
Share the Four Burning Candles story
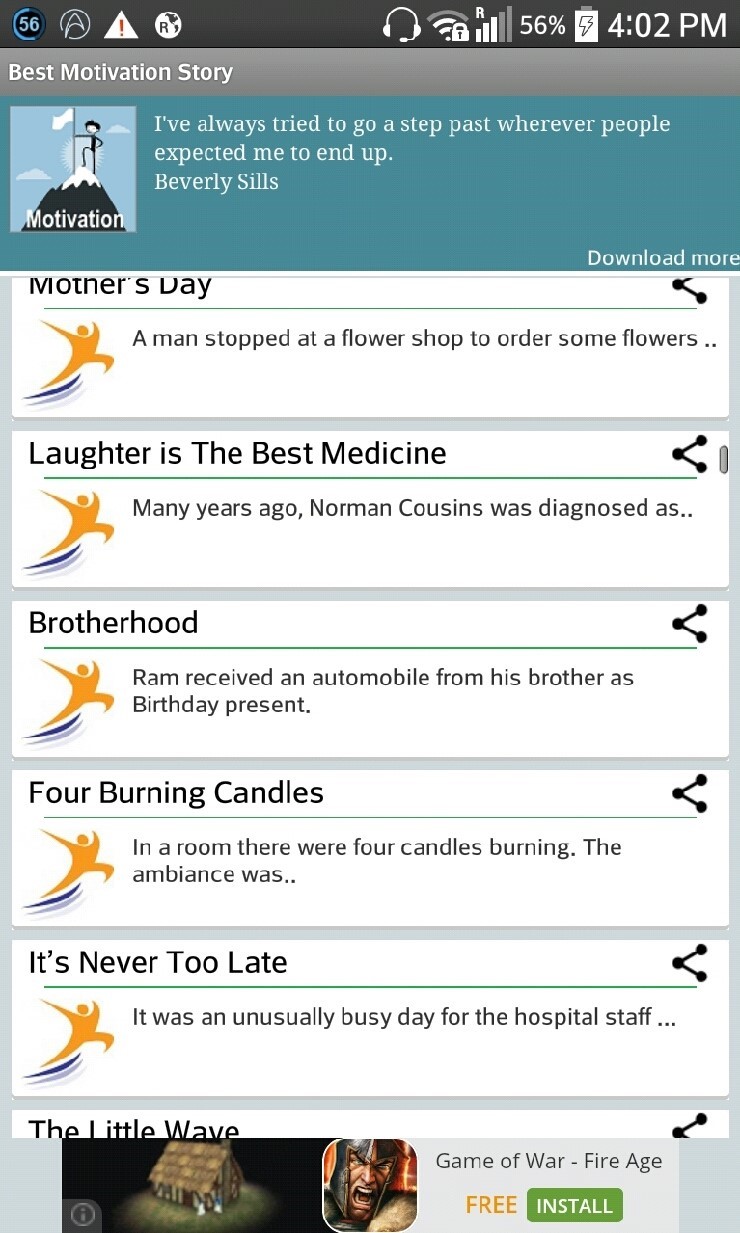690,794
